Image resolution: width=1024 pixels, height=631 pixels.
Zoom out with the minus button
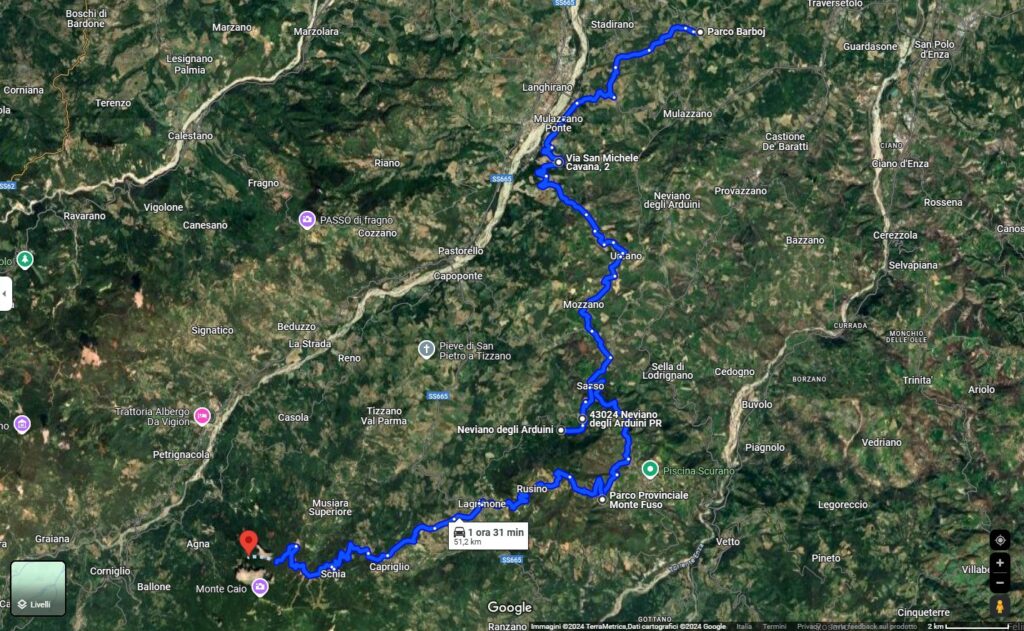click(1000, 583)
